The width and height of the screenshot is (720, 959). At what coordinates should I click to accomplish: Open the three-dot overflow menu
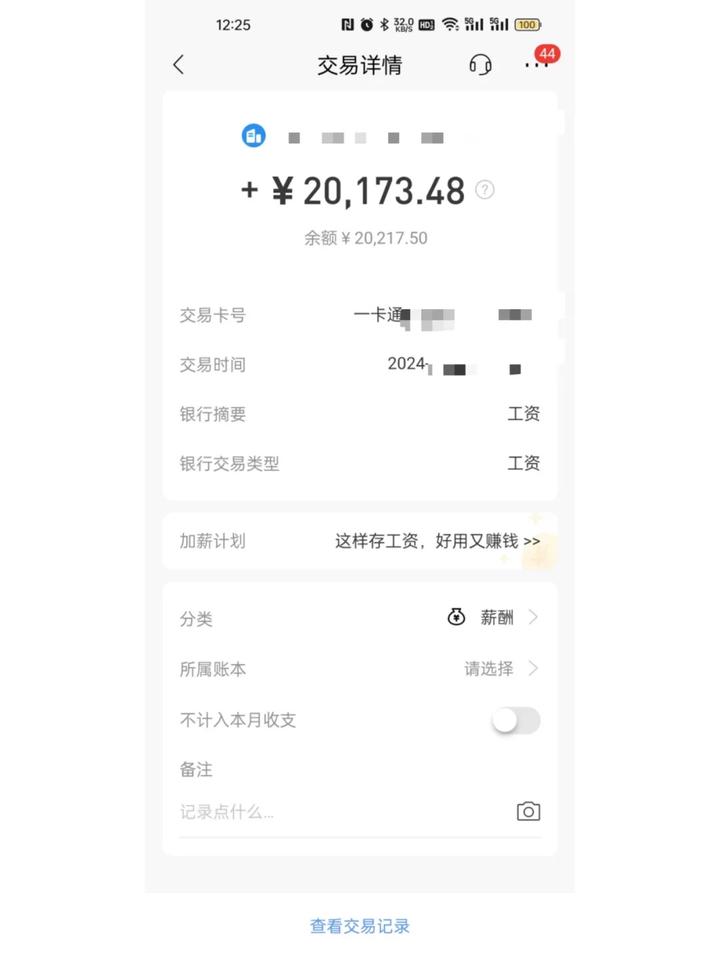tap(536, 65)
